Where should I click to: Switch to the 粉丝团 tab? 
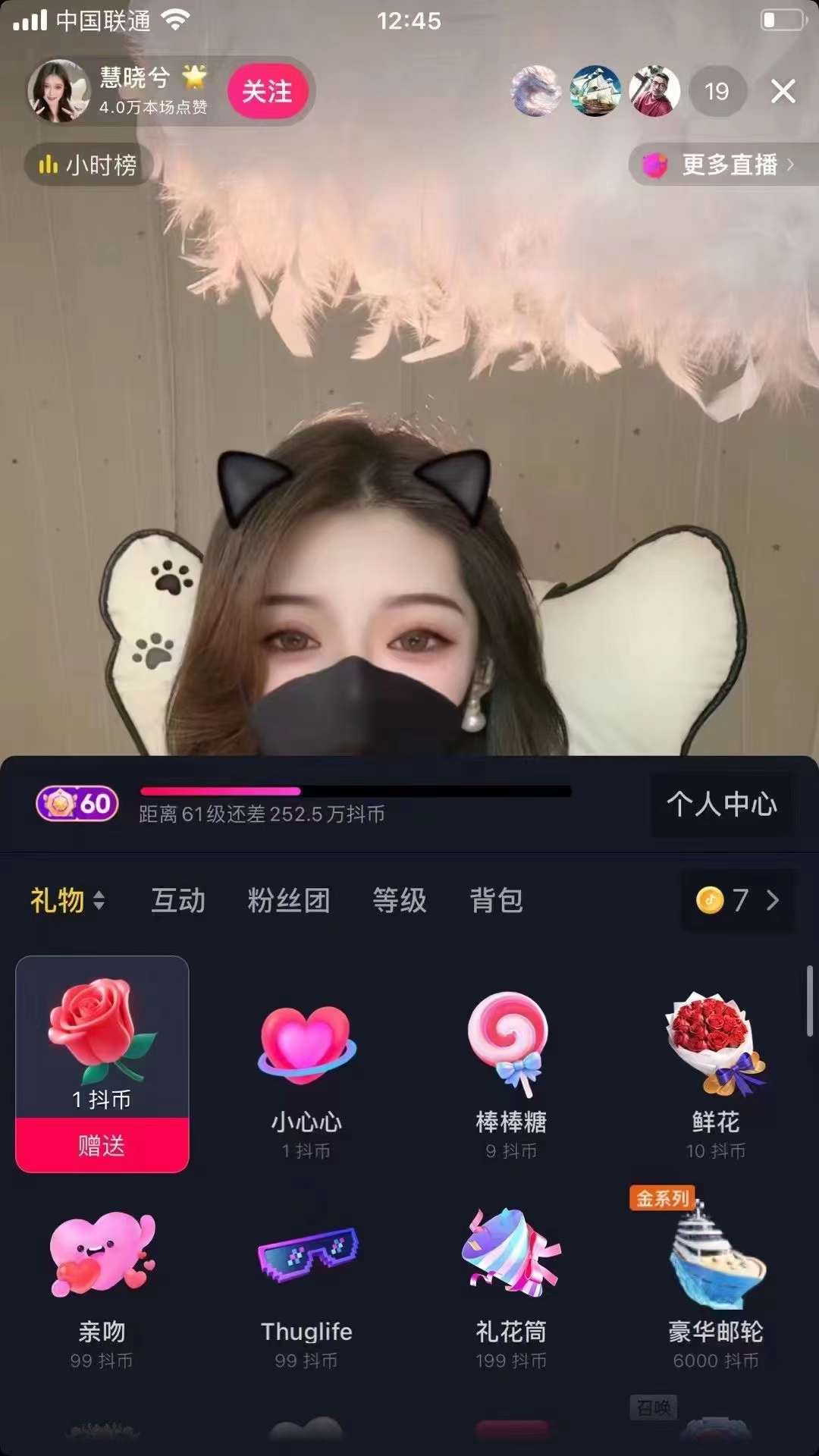[x=288, y=900]
